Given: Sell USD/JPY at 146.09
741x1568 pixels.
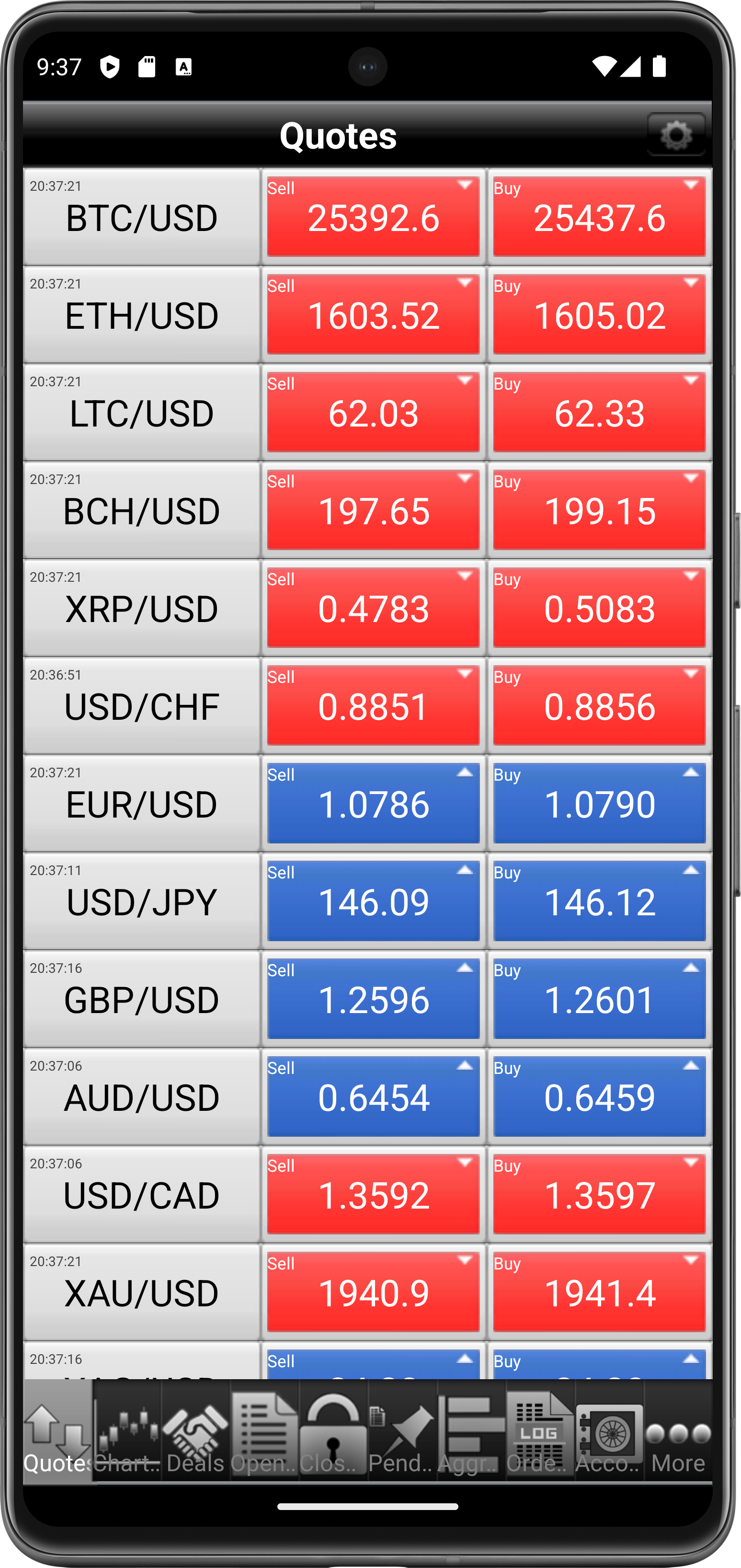Looking at the screenshot, I should 373,901.
